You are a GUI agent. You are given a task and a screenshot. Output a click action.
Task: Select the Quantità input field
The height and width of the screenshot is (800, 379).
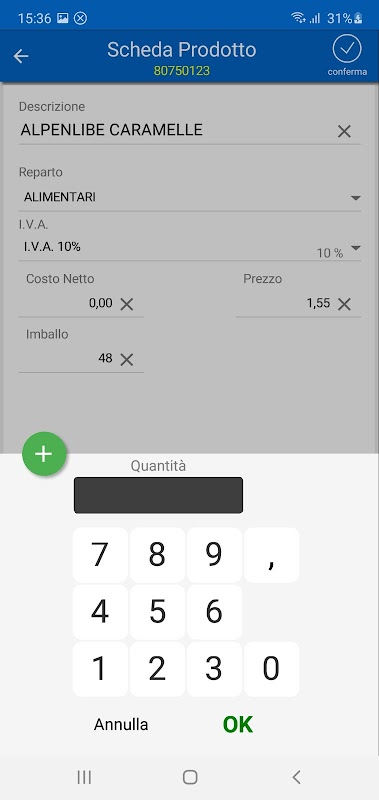click(158, 495)
